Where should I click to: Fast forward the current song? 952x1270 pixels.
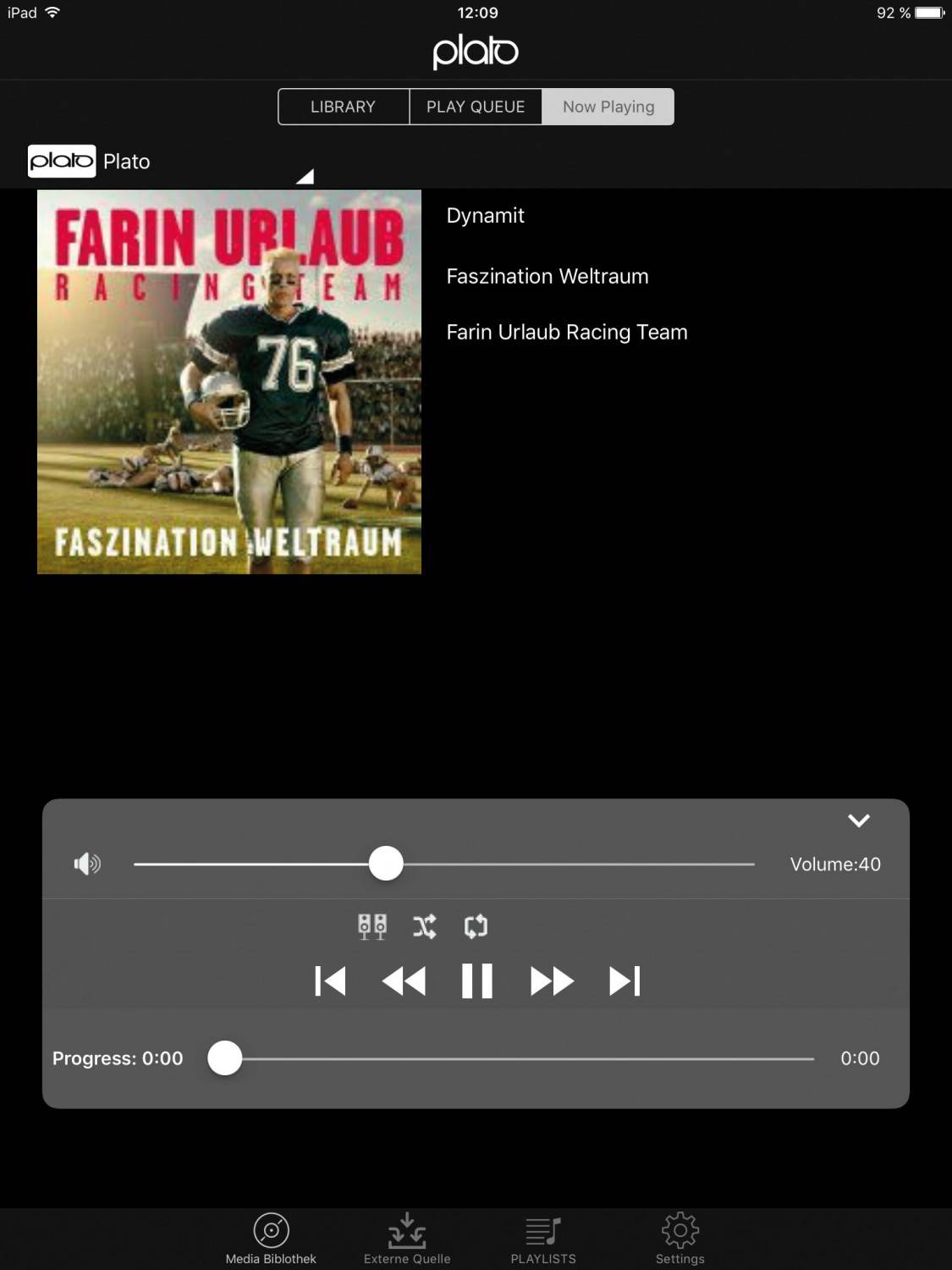551,981
